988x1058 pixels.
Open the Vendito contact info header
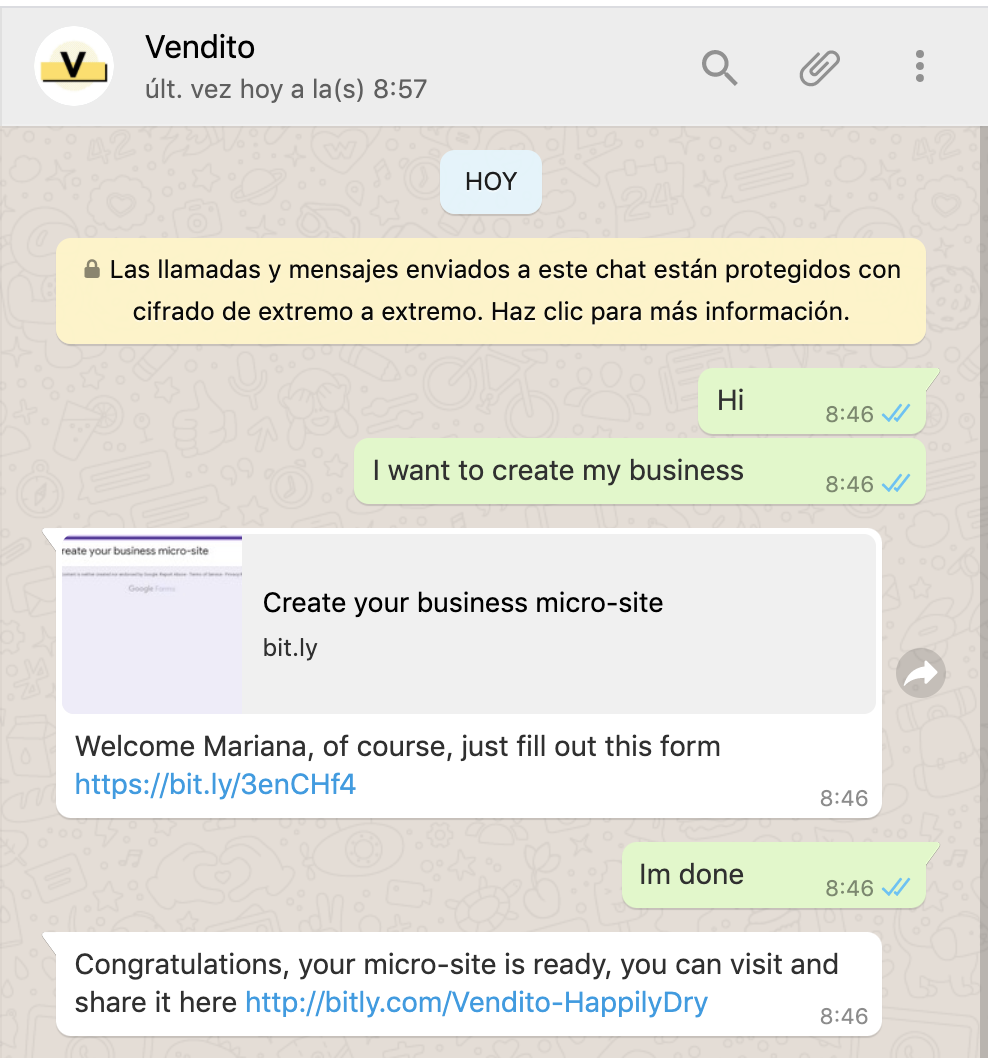[285, 67]
